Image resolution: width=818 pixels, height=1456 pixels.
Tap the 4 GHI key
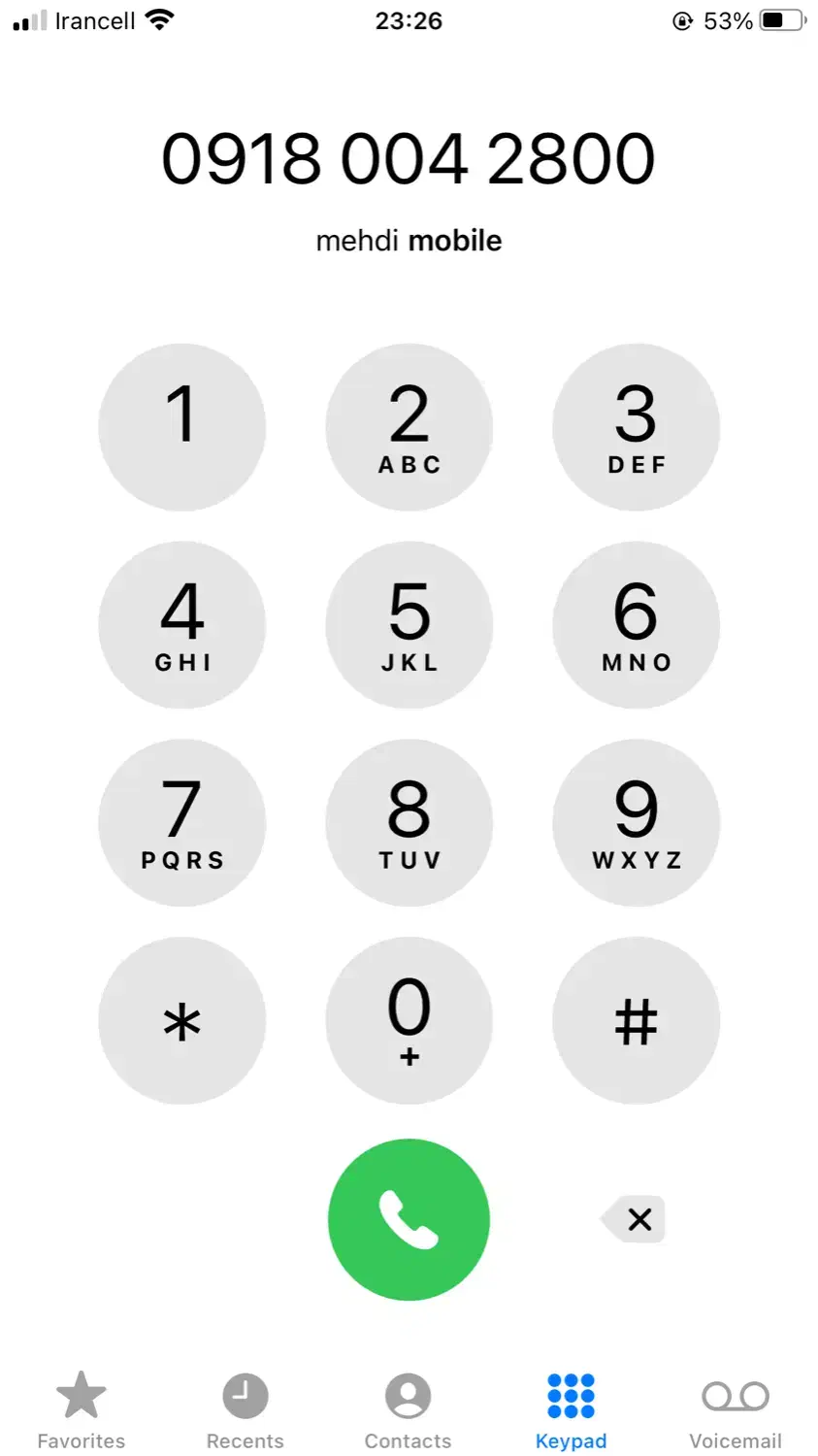pos(181,625)
